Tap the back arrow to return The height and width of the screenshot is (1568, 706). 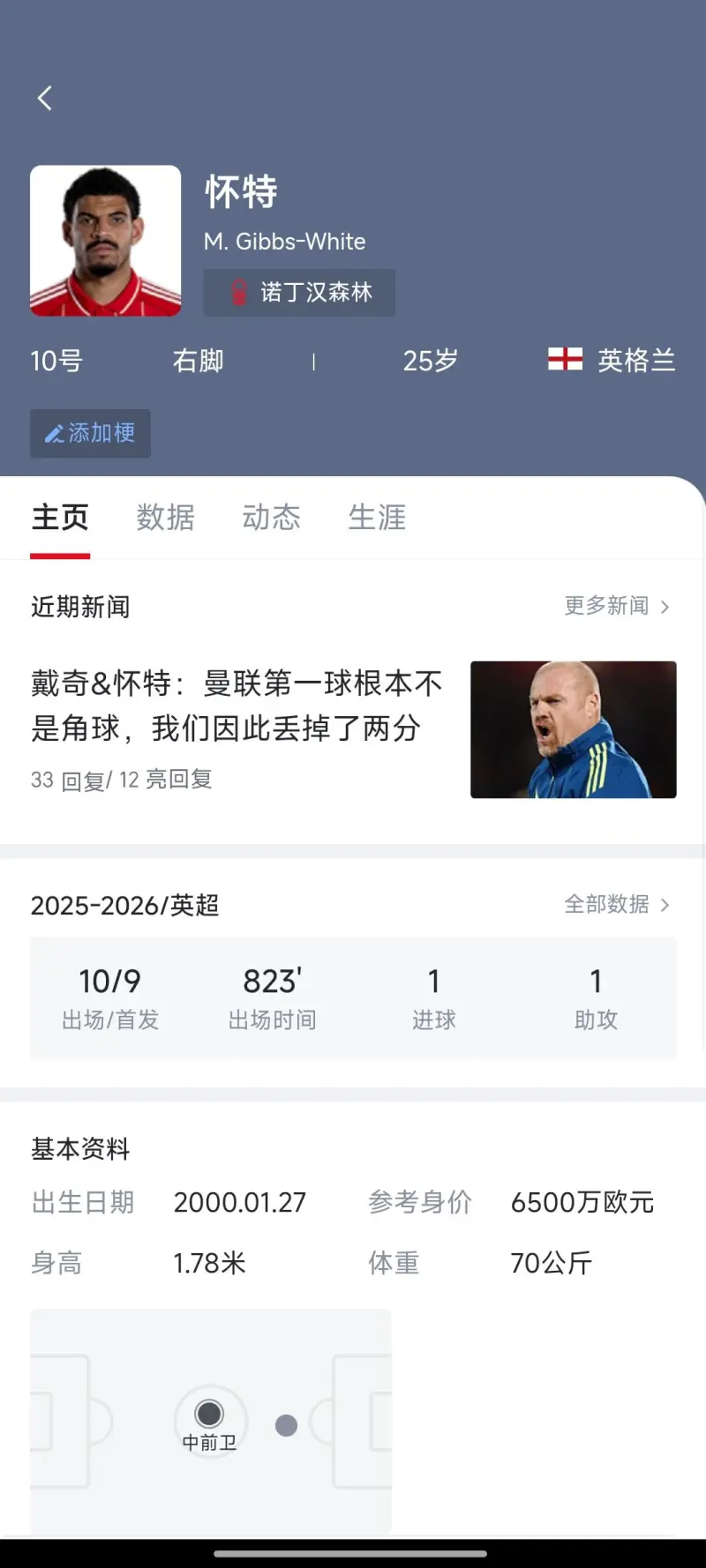click(x=44, y=98)
